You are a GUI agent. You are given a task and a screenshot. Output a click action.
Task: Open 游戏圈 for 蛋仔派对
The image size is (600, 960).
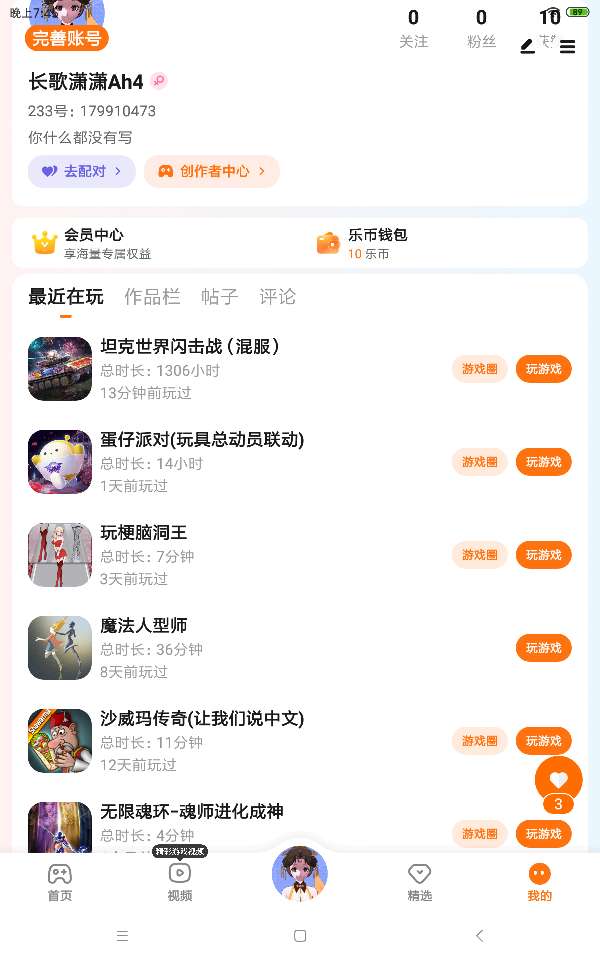480,462
